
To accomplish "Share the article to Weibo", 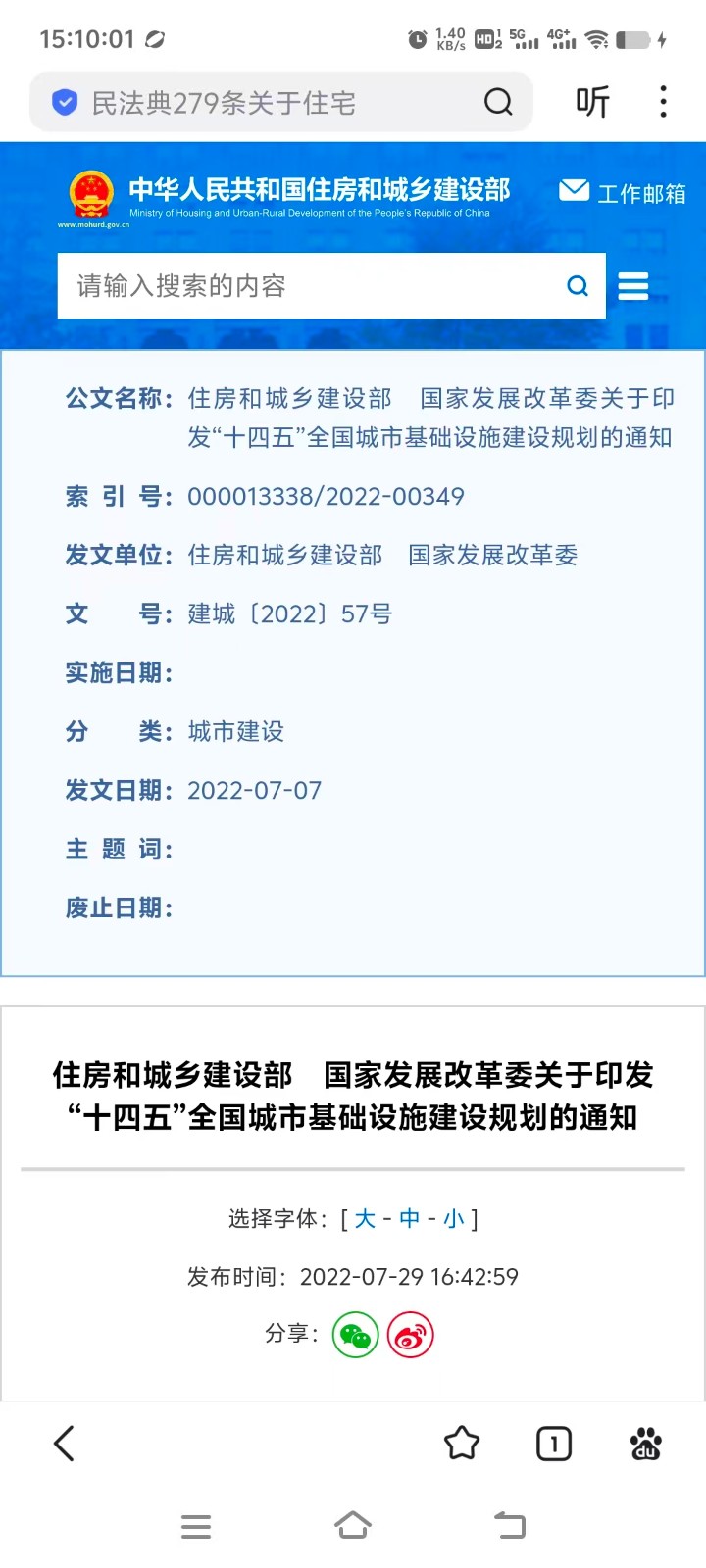I will (411, 1335).
